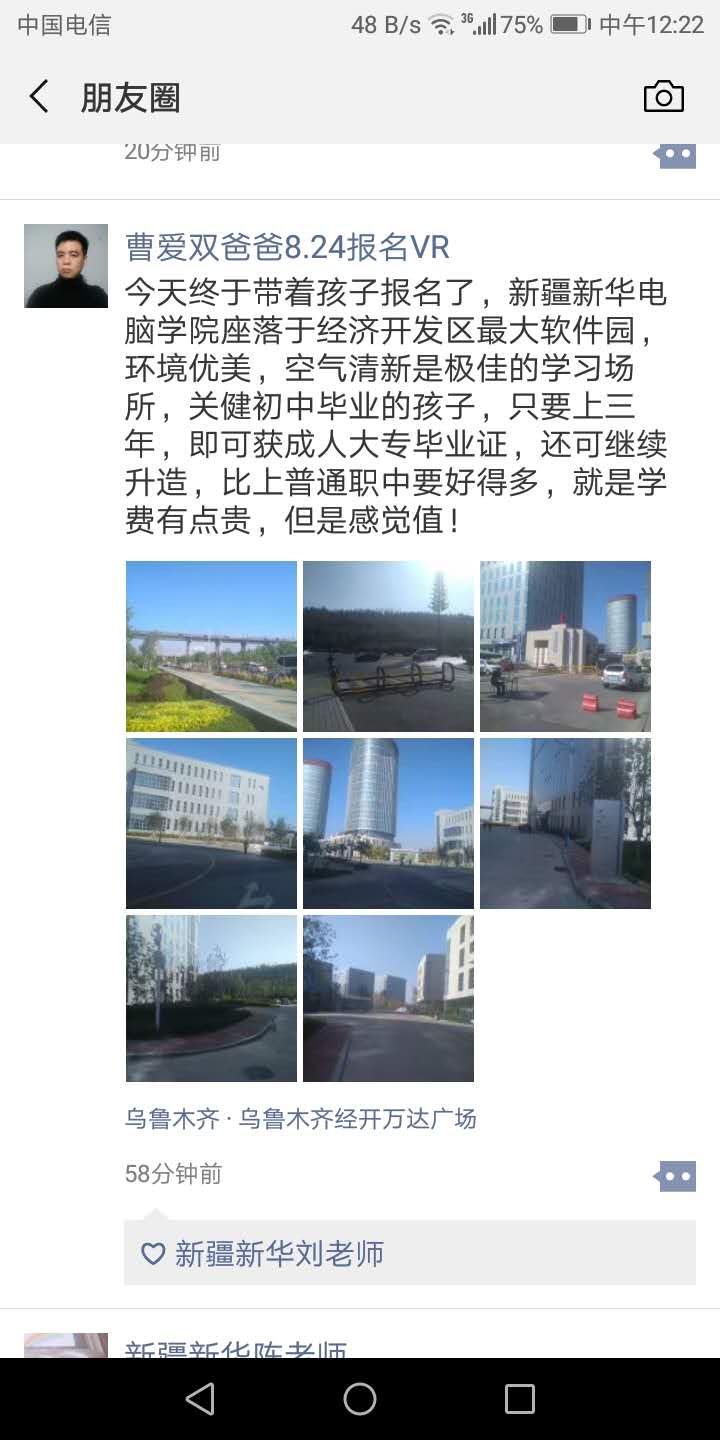Viewport: 720px width, 1440px height.
Task: Go back from 朋友圈
Action: point(39,97)
